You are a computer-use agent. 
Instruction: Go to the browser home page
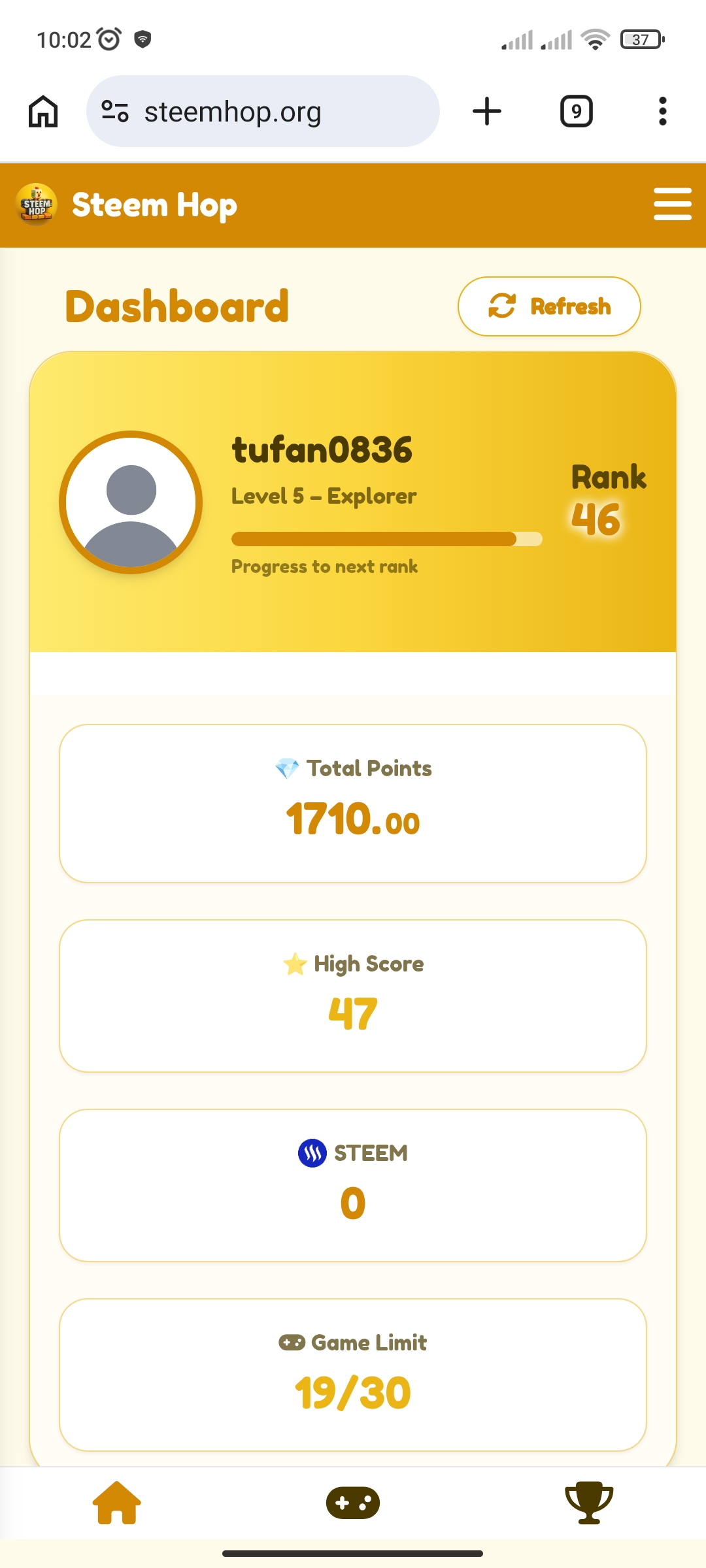click(x=43, y=111)
